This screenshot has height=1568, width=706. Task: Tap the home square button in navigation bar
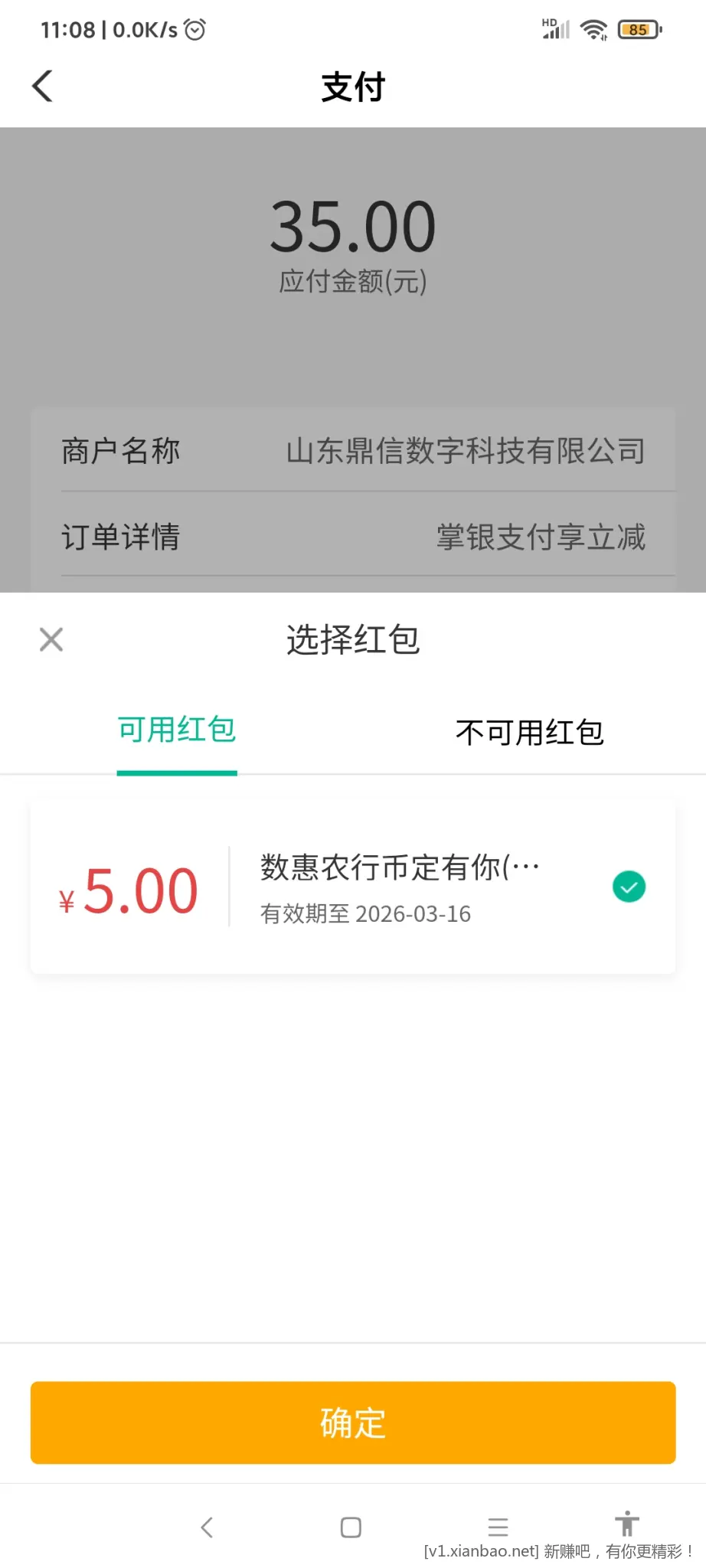(351, 1527)
